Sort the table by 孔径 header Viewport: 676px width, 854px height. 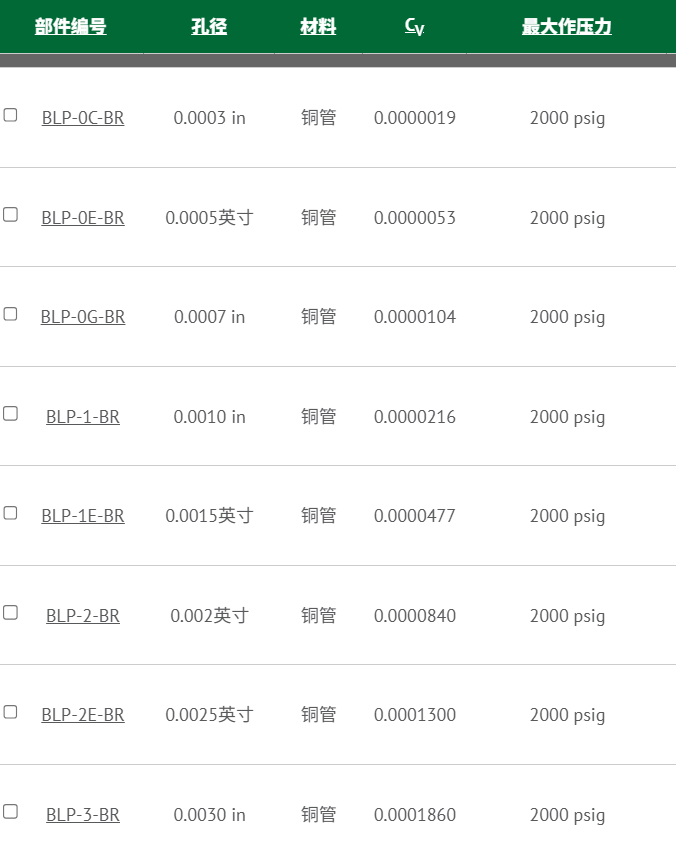[x=209, y=27]
